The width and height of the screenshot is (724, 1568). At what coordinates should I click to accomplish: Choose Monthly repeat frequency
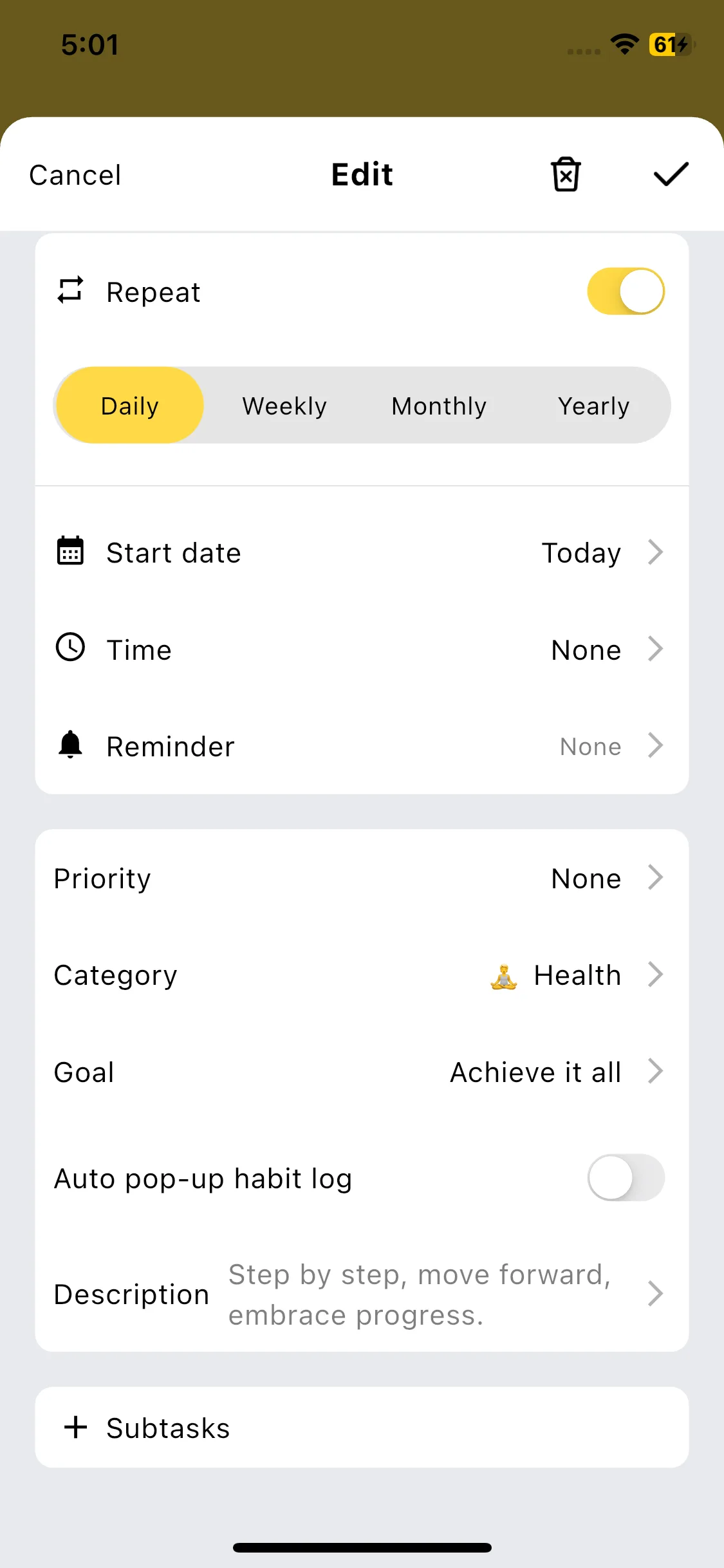[439, 406]
